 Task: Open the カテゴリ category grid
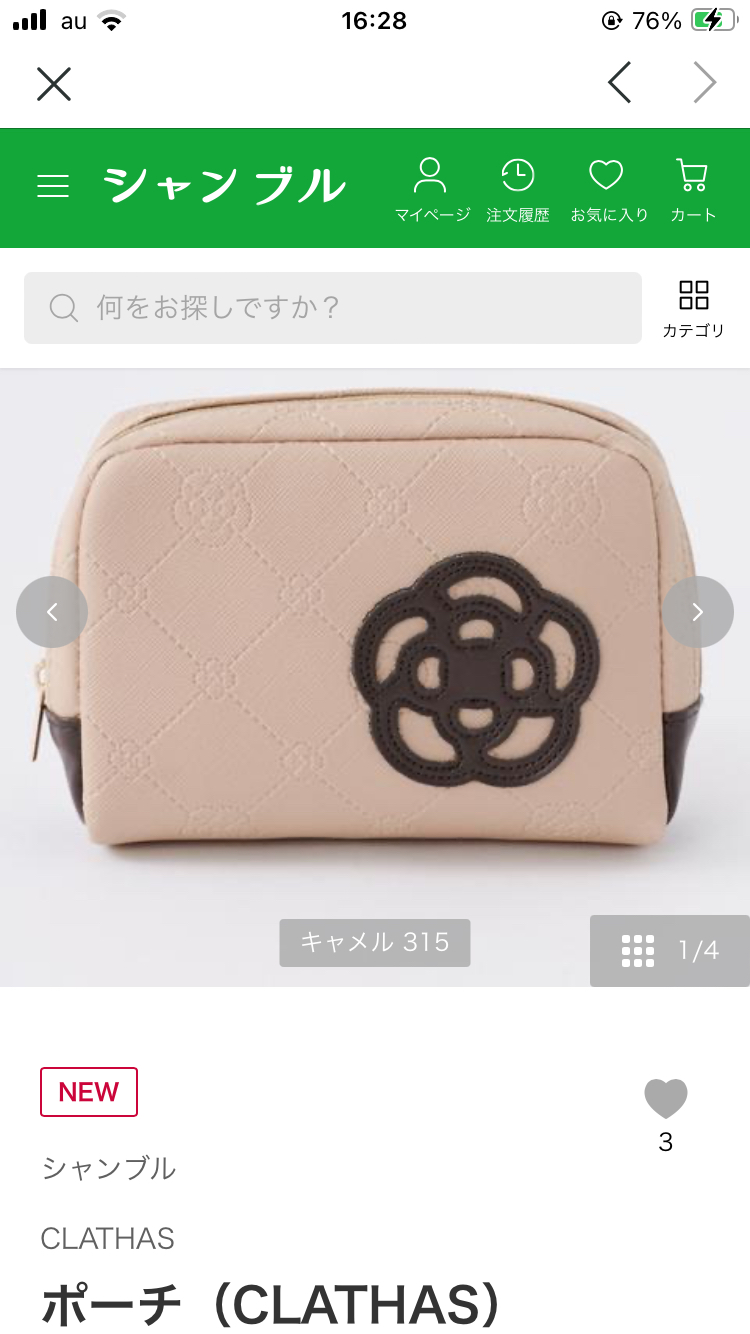(x=693, y=308)
